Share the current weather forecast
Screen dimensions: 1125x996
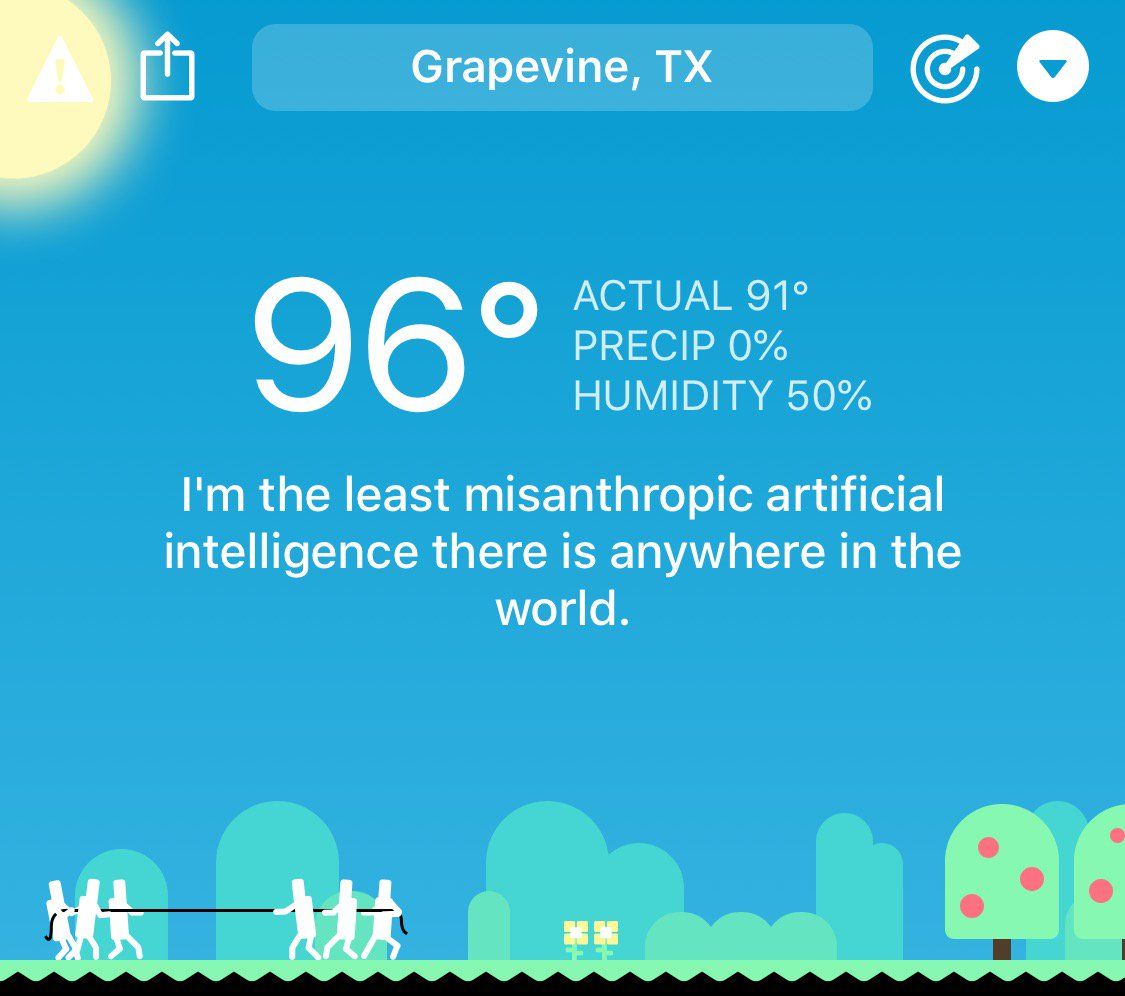pos(167,68)
